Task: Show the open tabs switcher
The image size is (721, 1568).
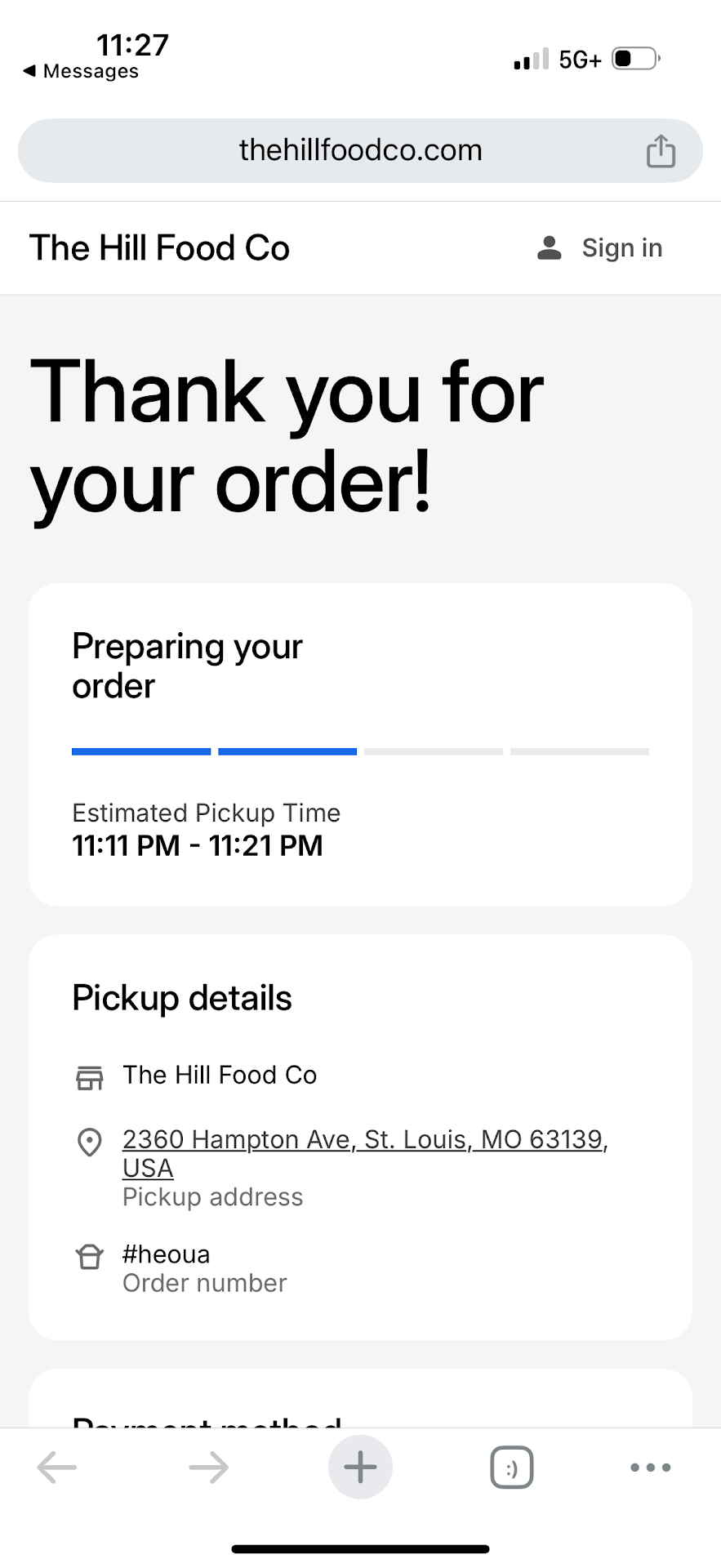Action: pyautogui.click(x=512, y=1468)
